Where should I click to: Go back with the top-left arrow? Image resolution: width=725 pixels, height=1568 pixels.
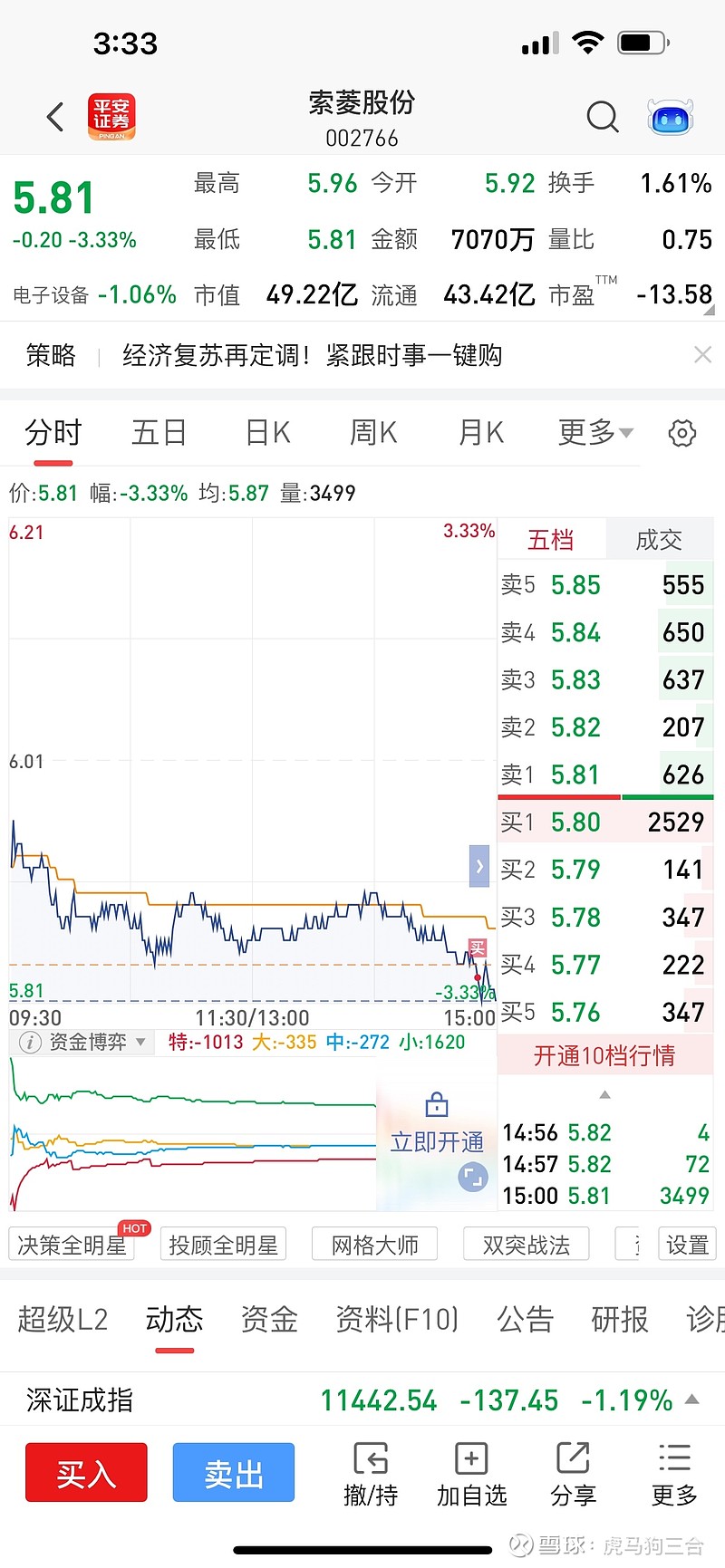(55, 117)
